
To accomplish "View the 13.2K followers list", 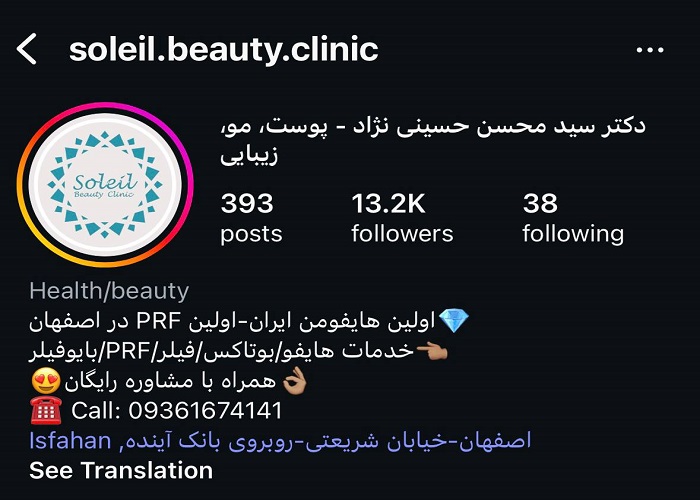I will [402, 218].
